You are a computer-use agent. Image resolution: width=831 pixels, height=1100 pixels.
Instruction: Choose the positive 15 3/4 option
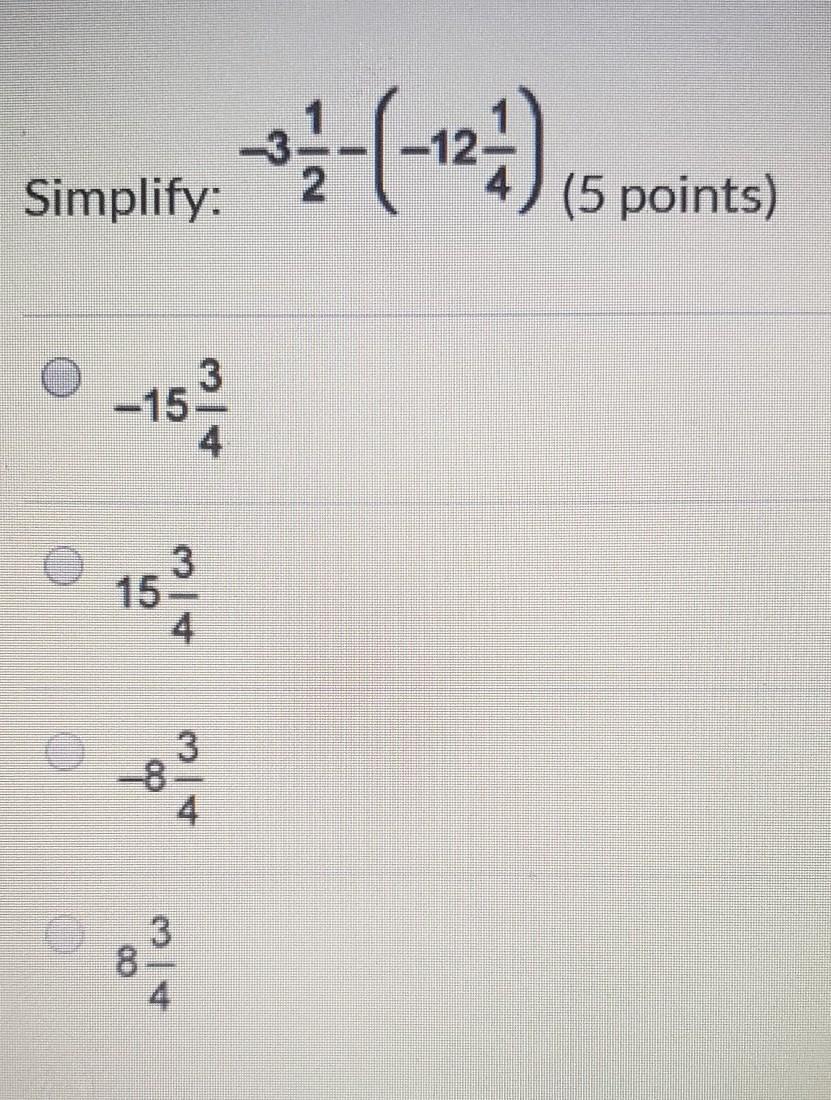(x=63, y=565)
